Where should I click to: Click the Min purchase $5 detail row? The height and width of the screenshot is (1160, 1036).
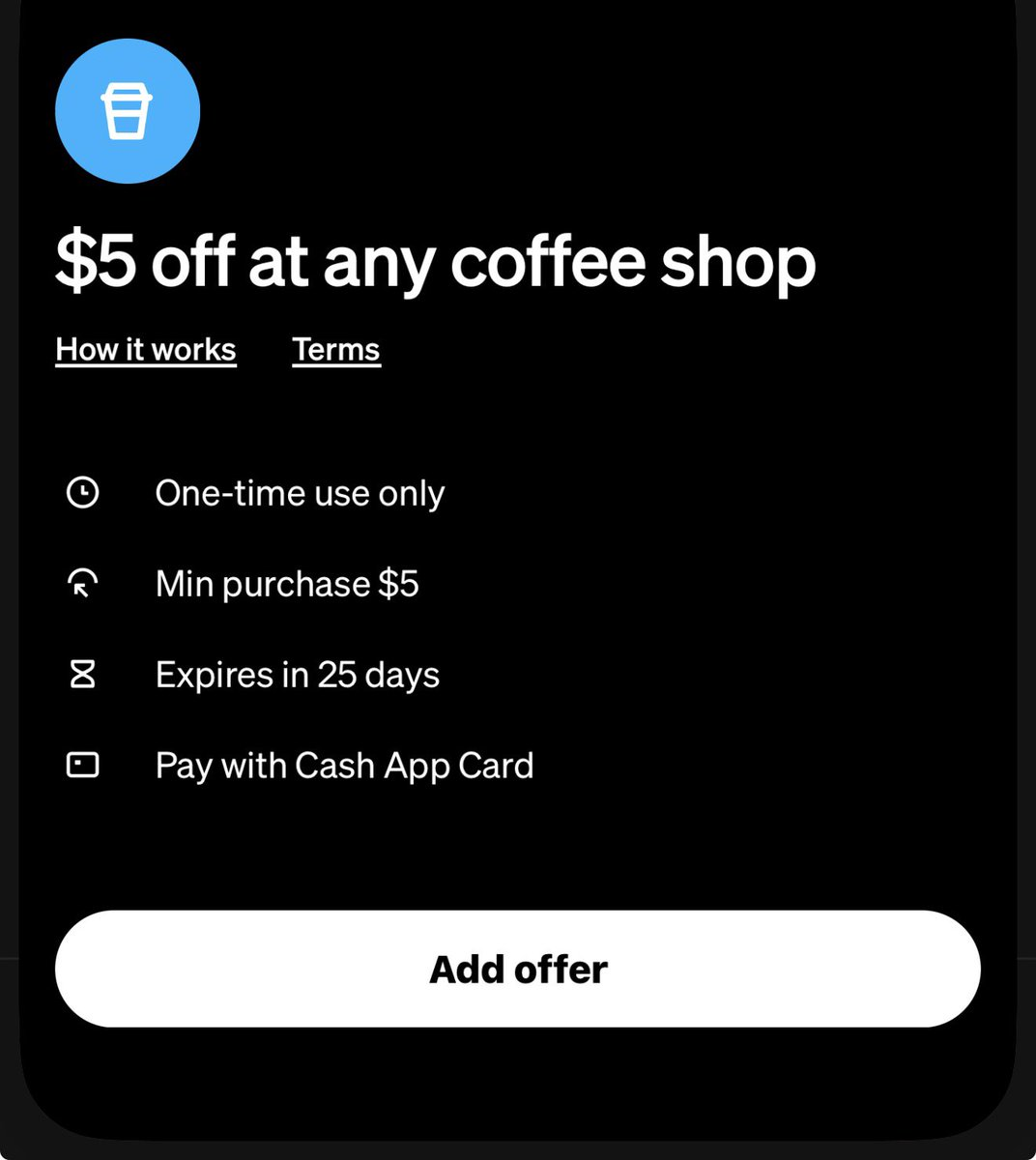(x=286, y=583)
